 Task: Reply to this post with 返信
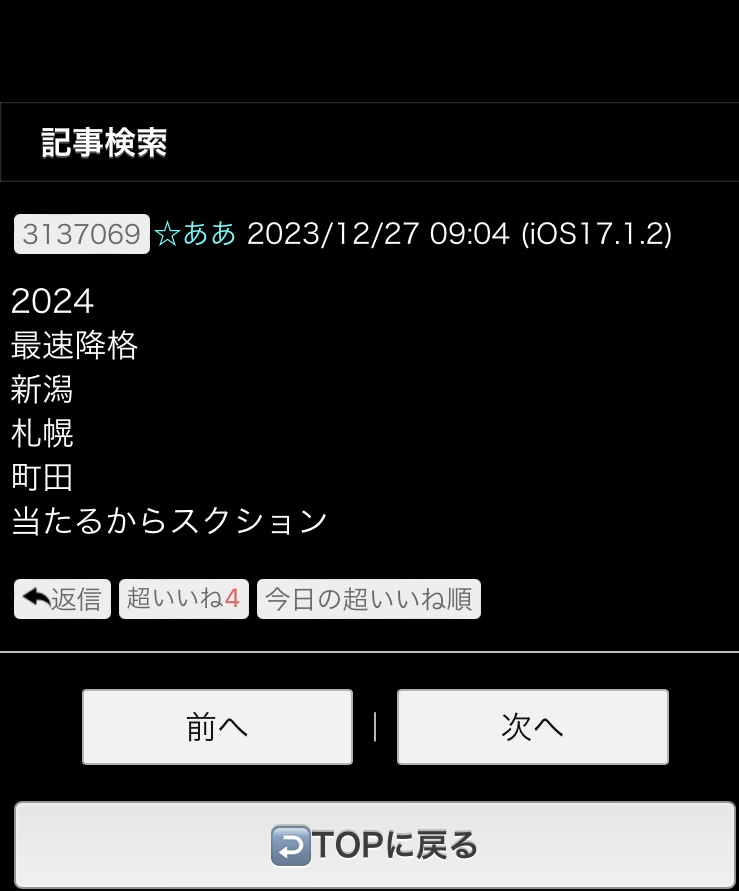(x=62, y=599)
